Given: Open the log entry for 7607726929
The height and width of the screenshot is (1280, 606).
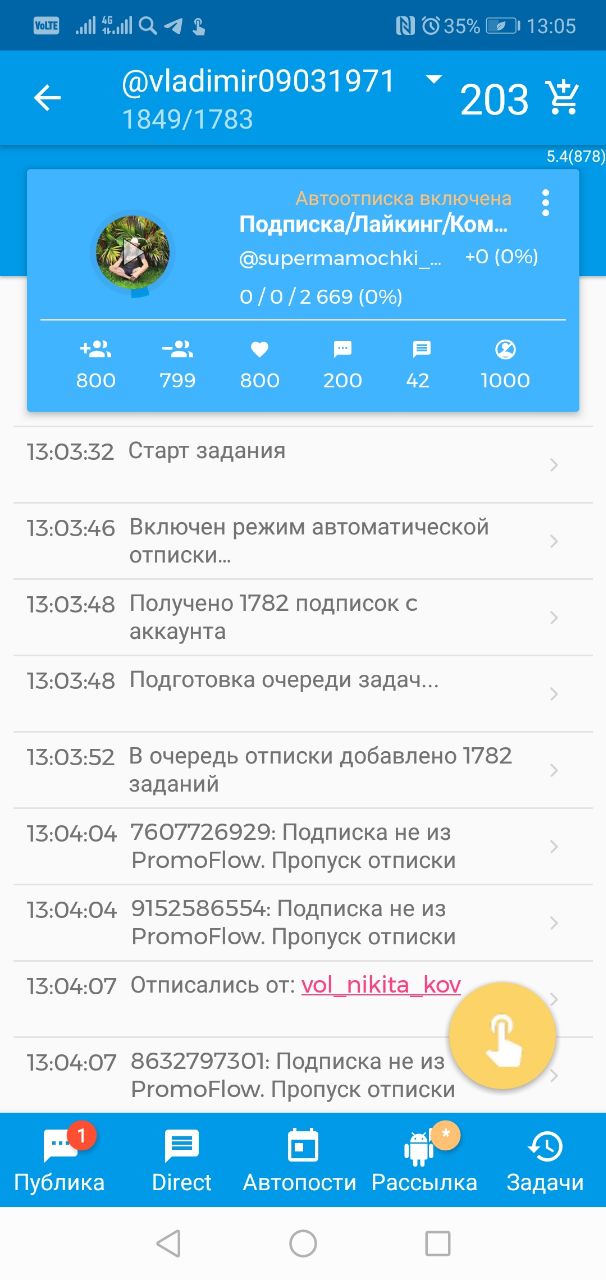Looking at the screenshot, I should tap(303, 846).
